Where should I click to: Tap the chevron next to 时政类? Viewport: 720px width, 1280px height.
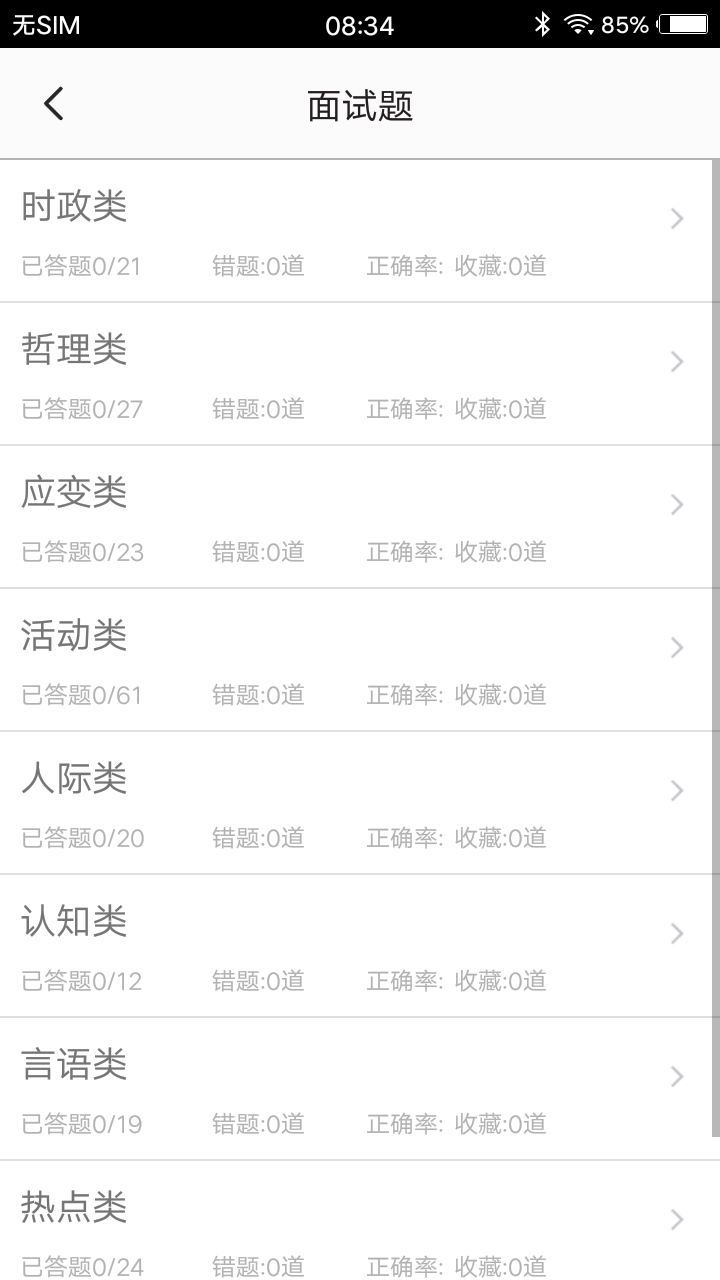pyautogui.click(x=677, y=218)
